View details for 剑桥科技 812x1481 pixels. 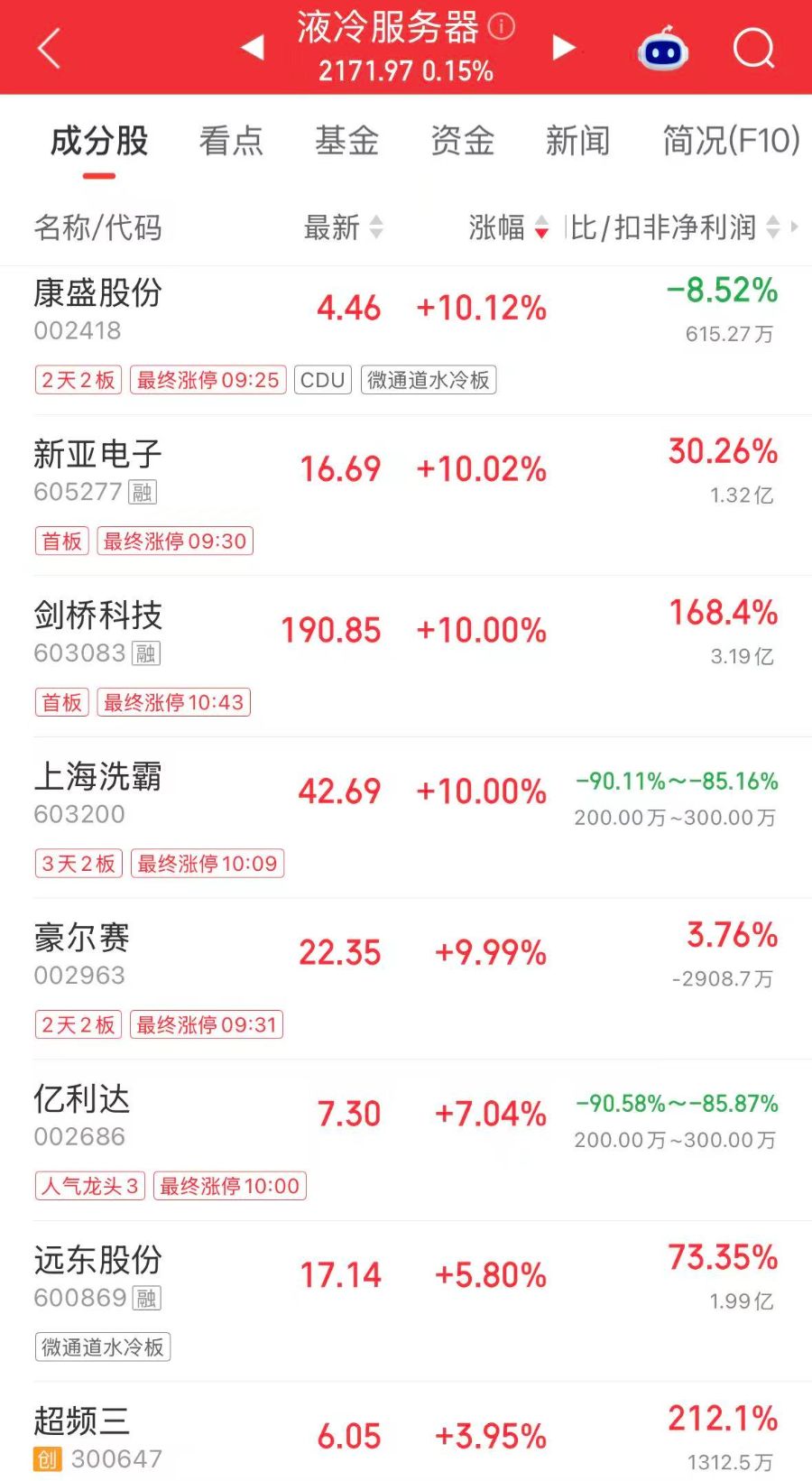(x=406, y=657)
